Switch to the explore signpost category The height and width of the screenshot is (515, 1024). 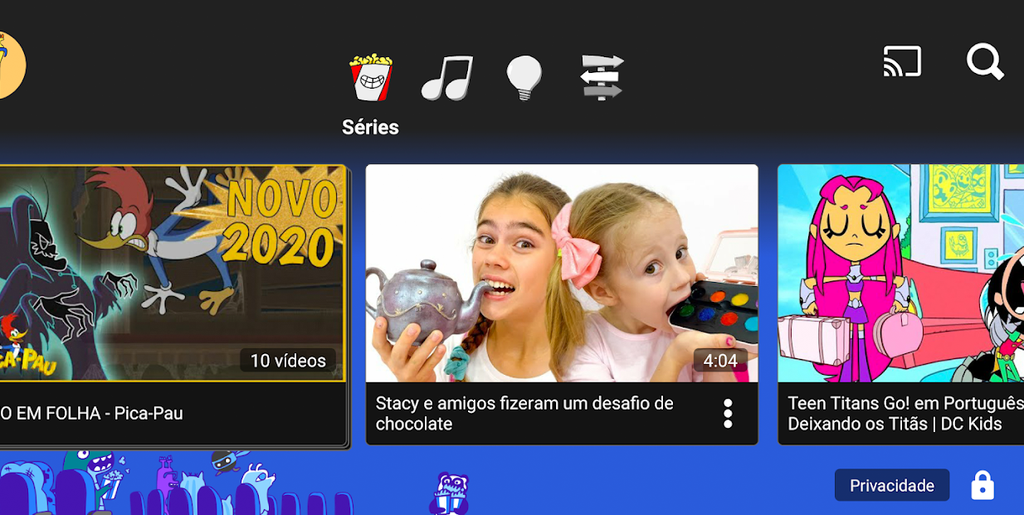(602, 77)
